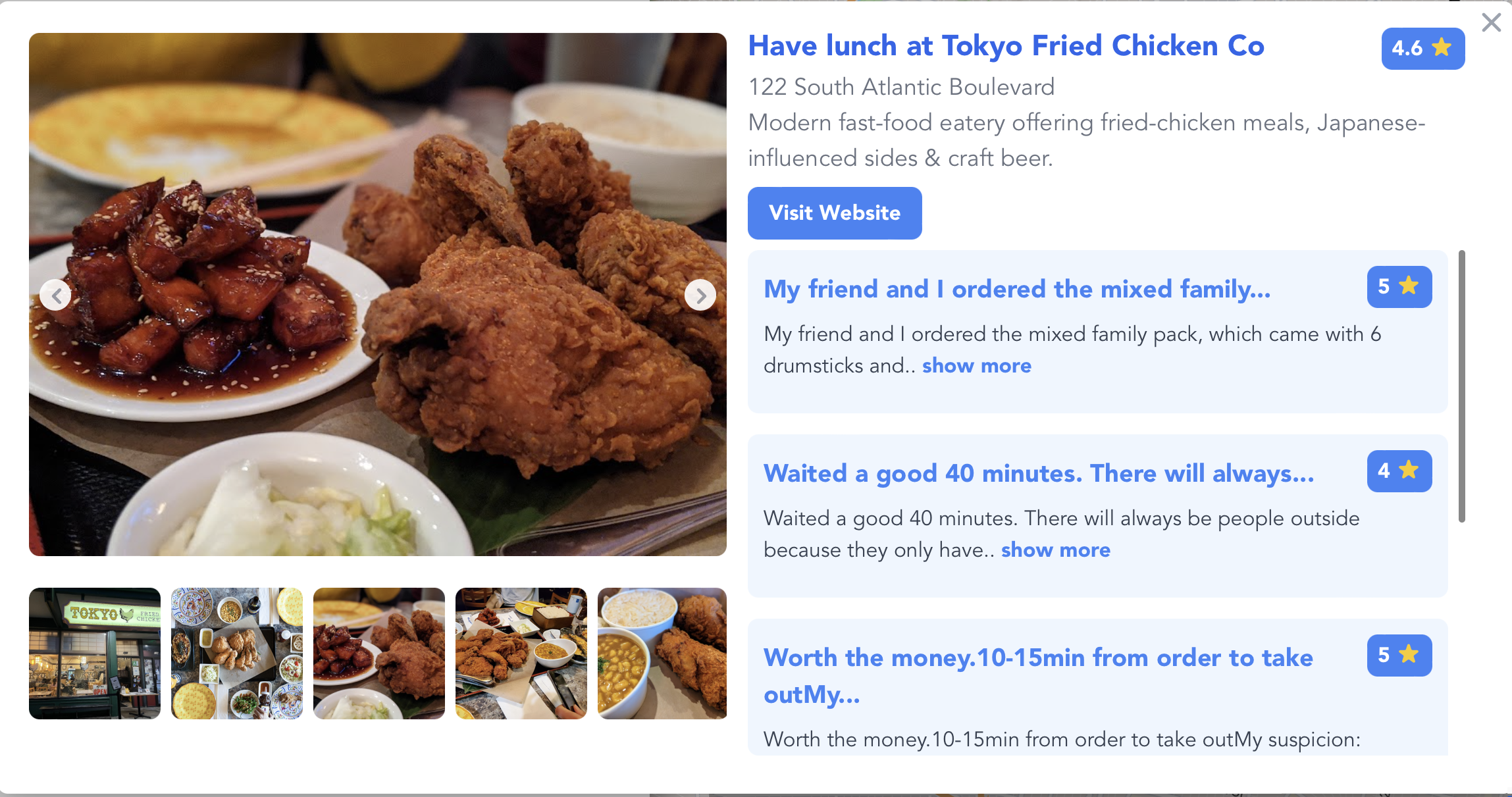Show more of the 40 minutes wait review
1512x797 pixels.
(1055, 550)
